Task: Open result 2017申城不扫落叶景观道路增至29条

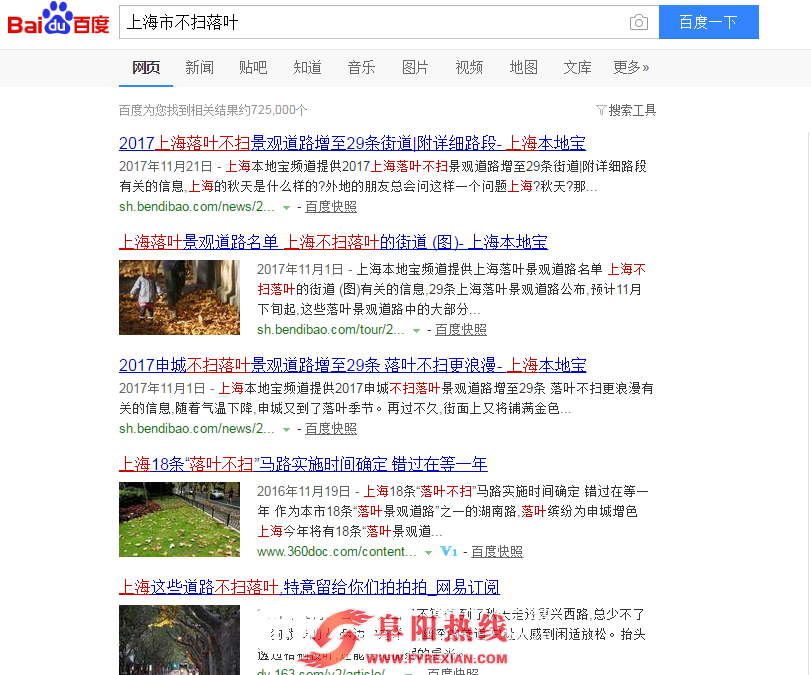Action: click(352, 365)
